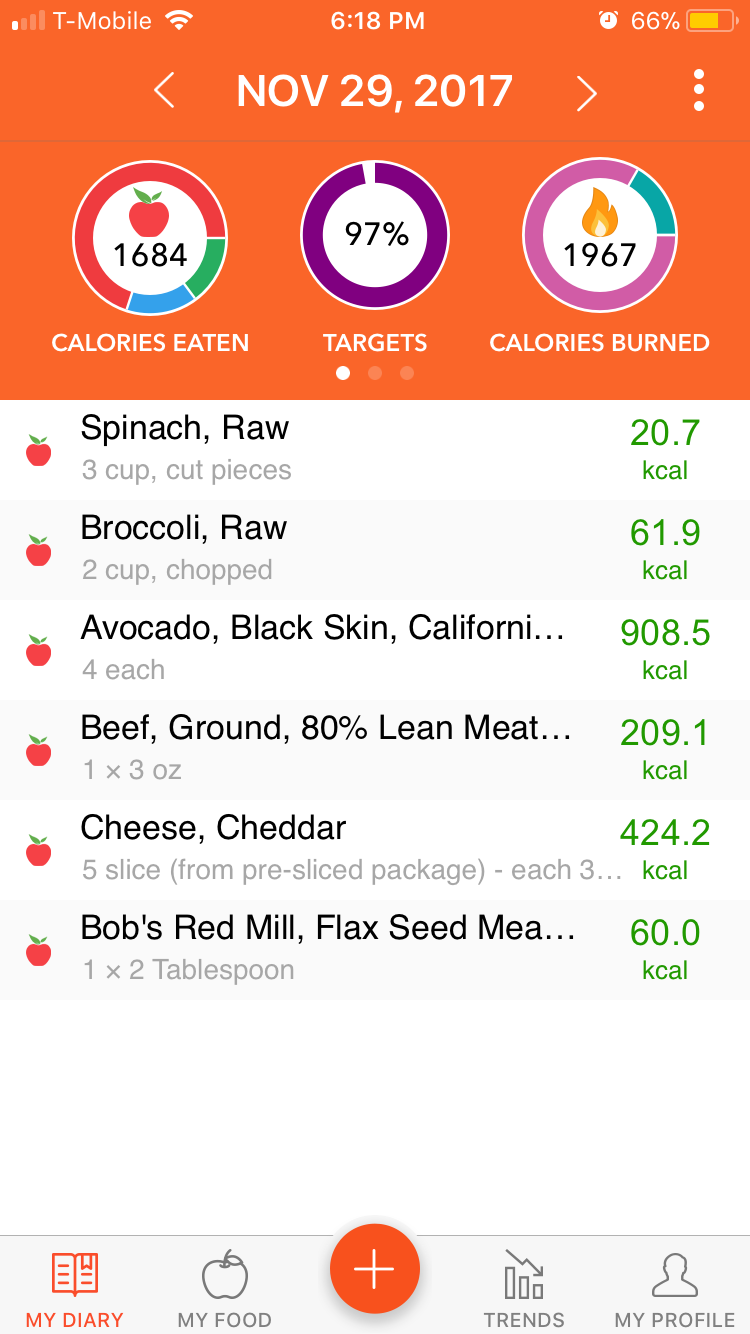Viewport: 750px width, 1334px height.
Task: Select the My Diary tab
Action: 75,1290
